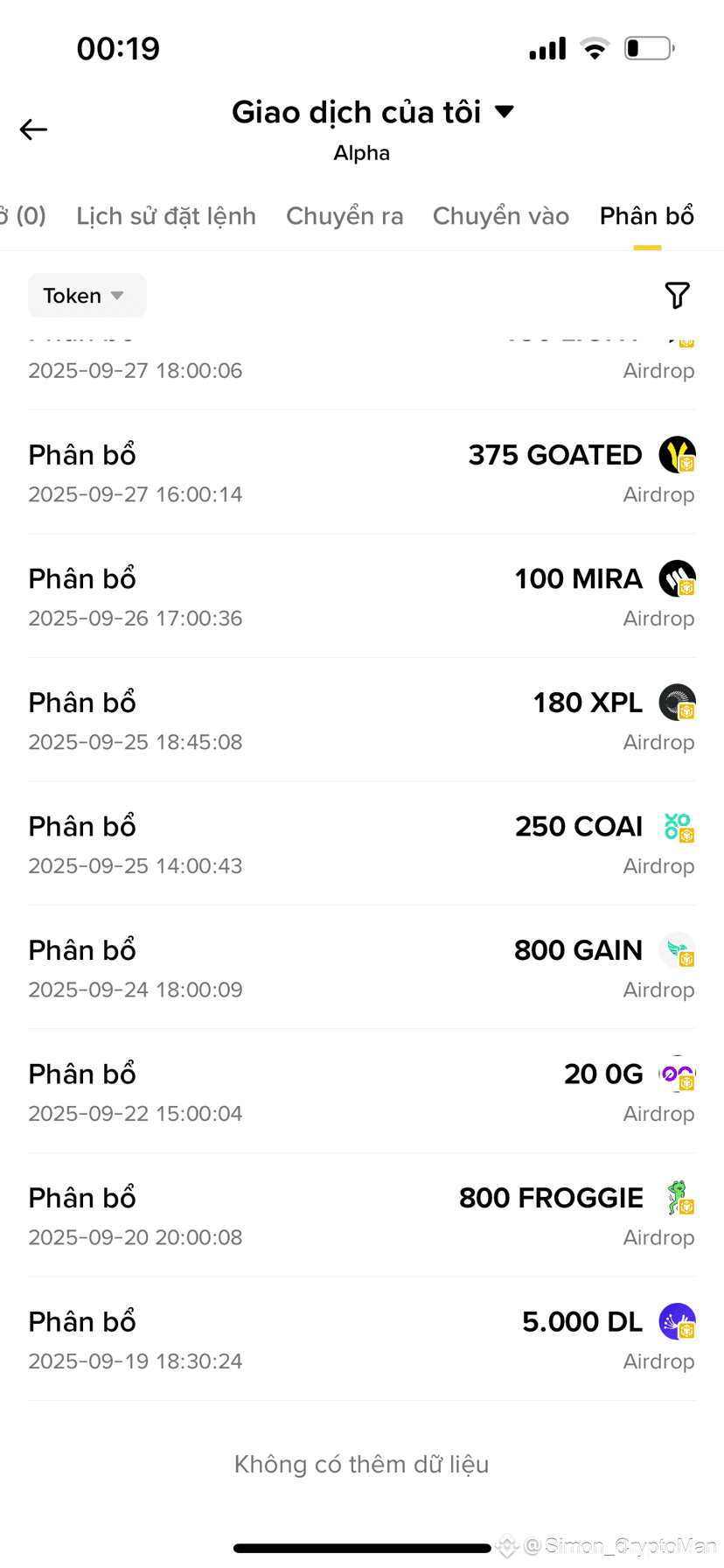Open the filter funnel icon
This screenshot has height=1568, width=724.
coord(677,296)
